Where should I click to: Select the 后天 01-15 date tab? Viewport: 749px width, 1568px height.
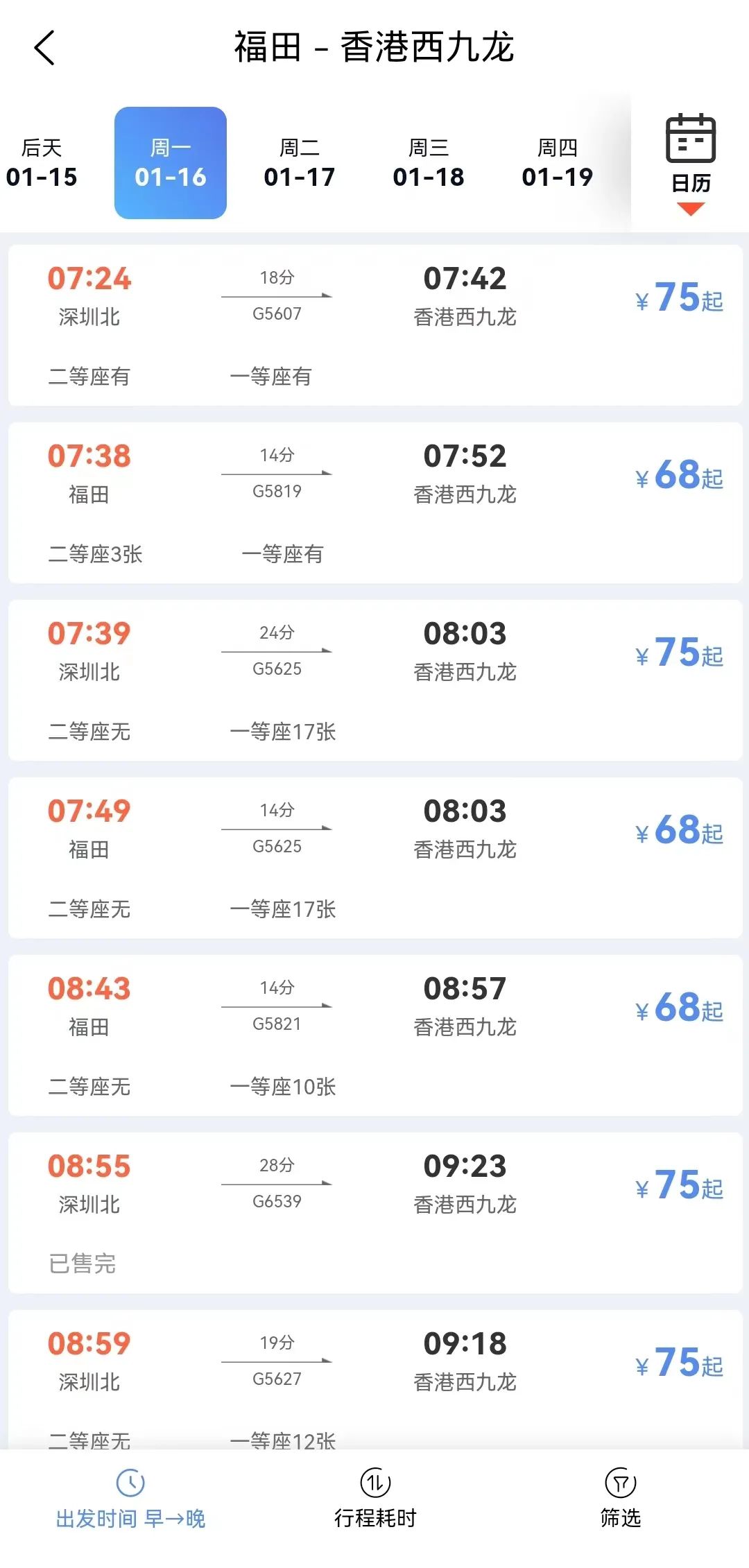click(42, 163)
